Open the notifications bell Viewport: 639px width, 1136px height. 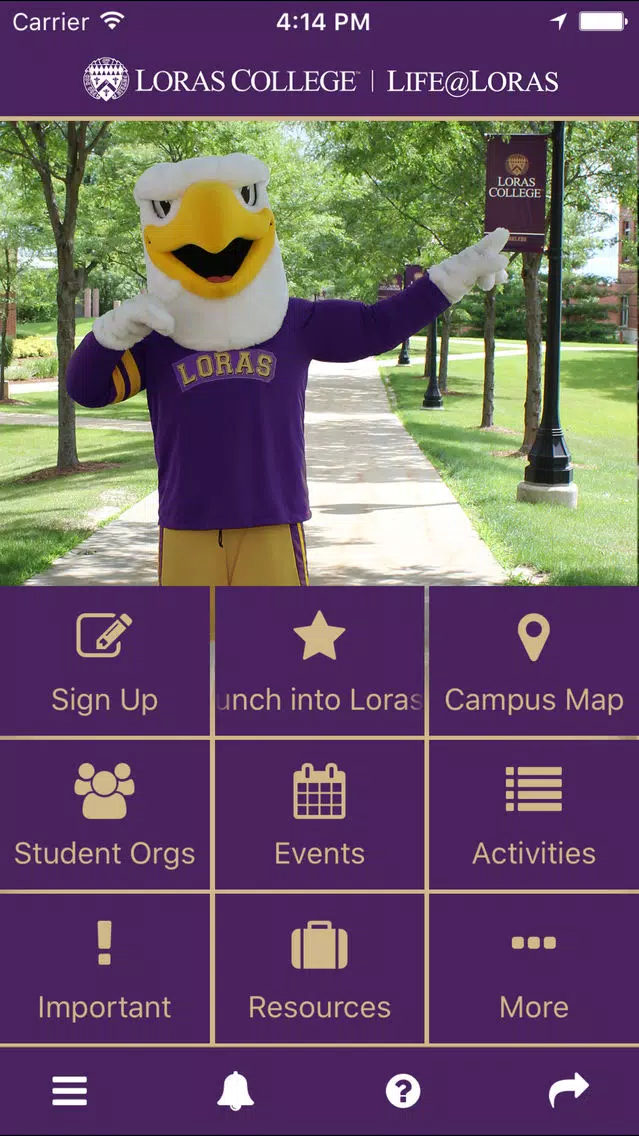pos(235,1091)
